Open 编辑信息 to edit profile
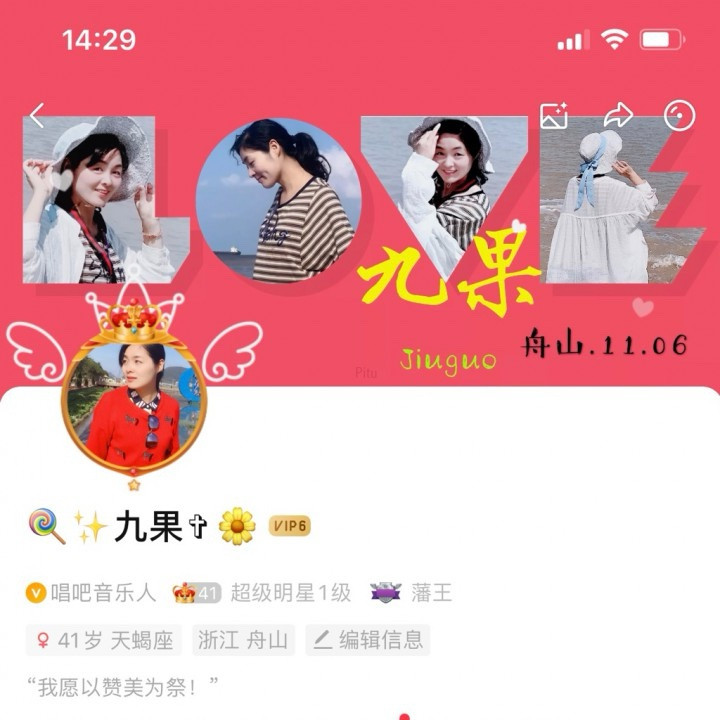This screenshot has height=720, width=720. (368, 640)
